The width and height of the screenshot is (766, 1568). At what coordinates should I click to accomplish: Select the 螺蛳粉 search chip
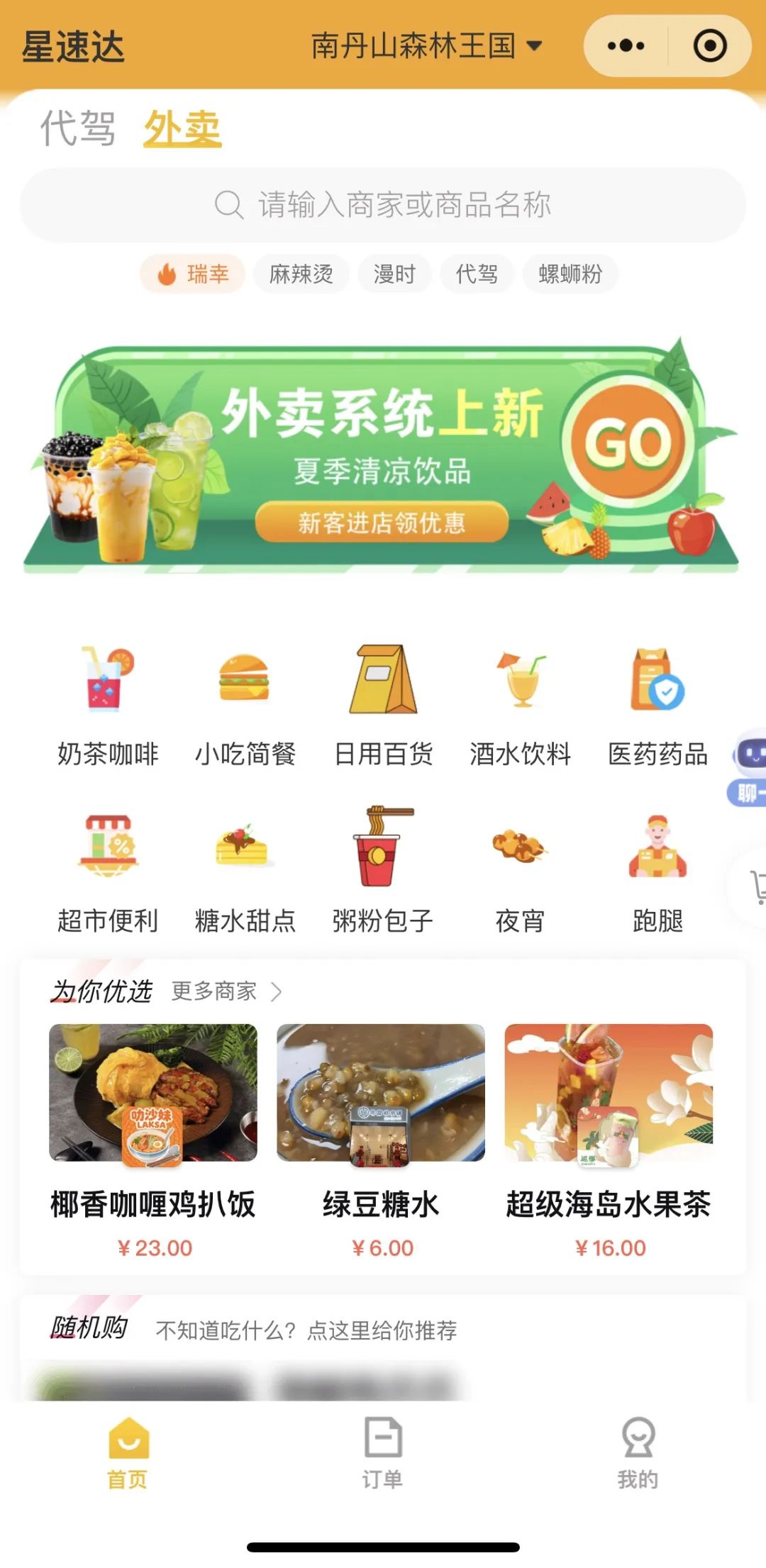570,274
